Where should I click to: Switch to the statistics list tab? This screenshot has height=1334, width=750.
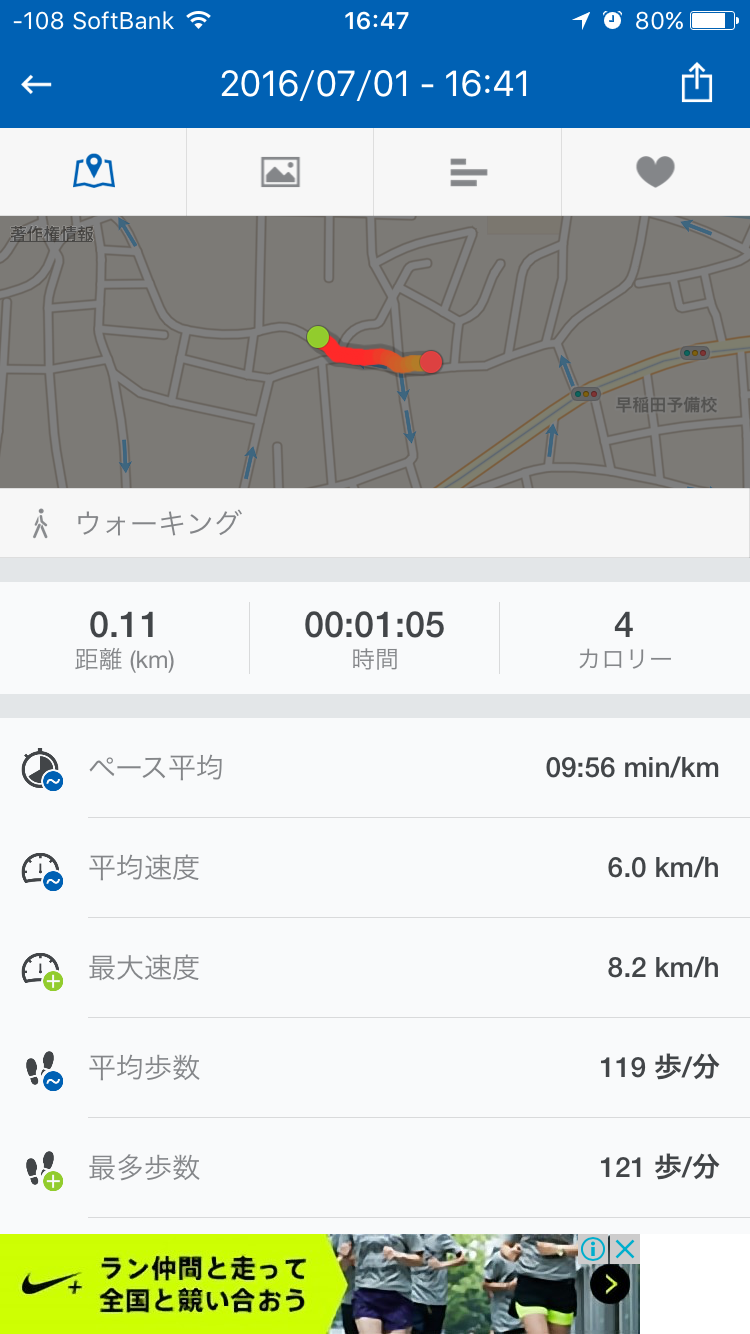(x=467, y=170)
